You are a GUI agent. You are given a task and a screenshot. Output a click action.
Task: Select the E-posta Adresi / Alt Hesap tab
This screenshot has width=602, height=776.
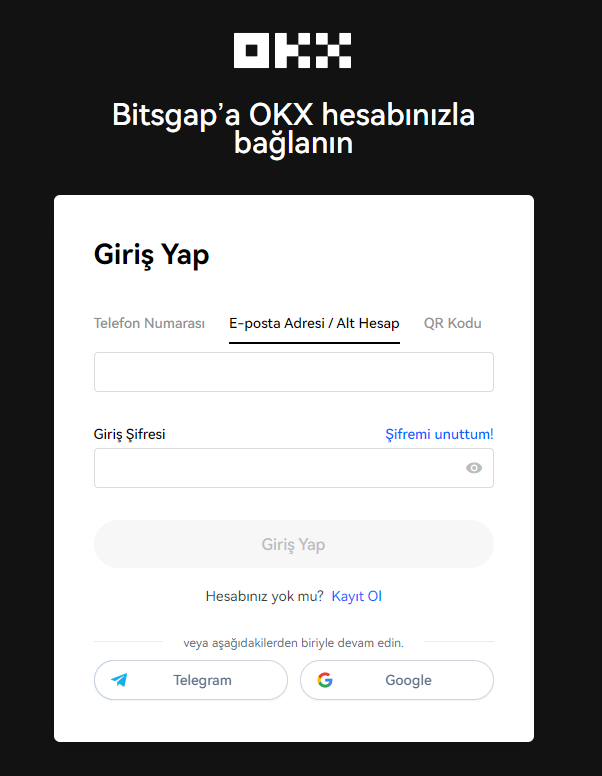coord(314,323)
